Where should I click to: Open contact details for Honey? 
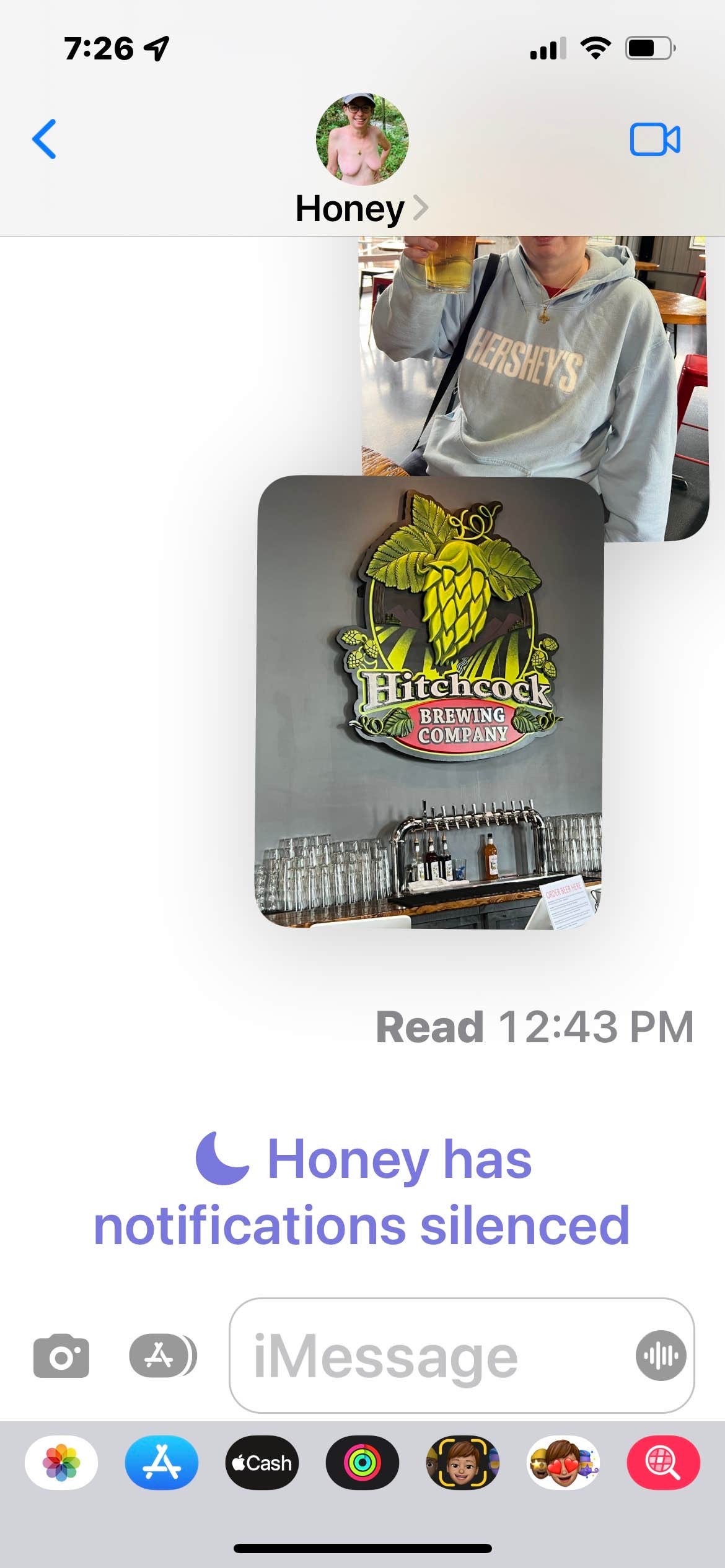pyautogui.click(x=361, y=208)
